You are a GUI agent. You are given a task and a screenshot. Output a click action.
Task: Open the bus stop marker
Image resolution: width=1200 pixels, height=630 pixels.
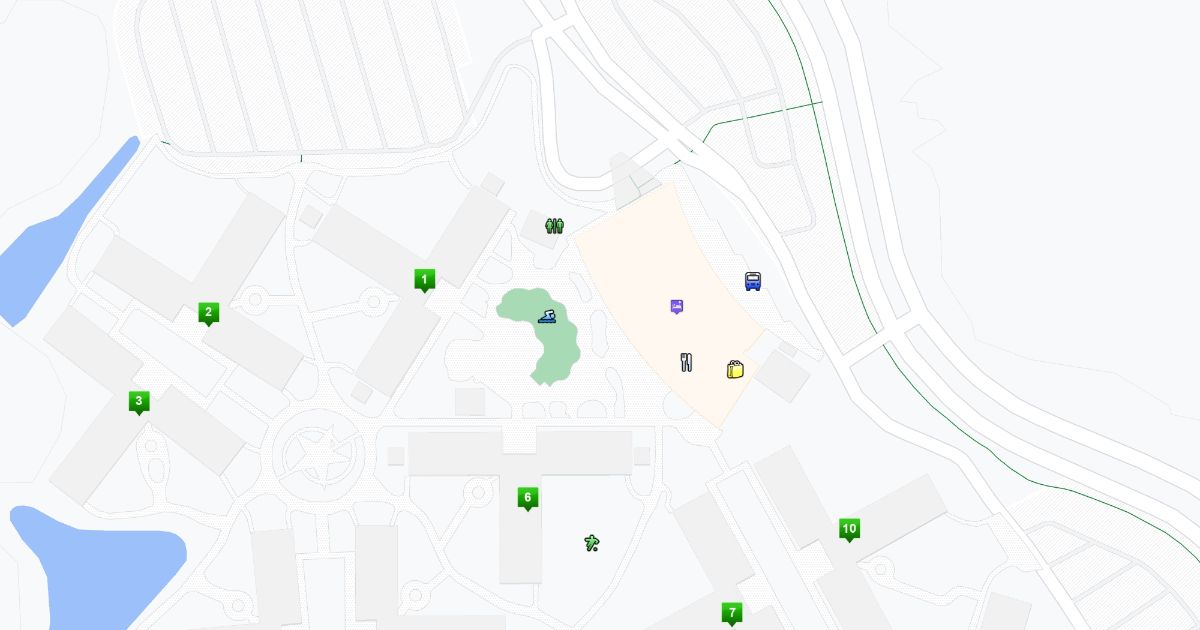point(753,281)
